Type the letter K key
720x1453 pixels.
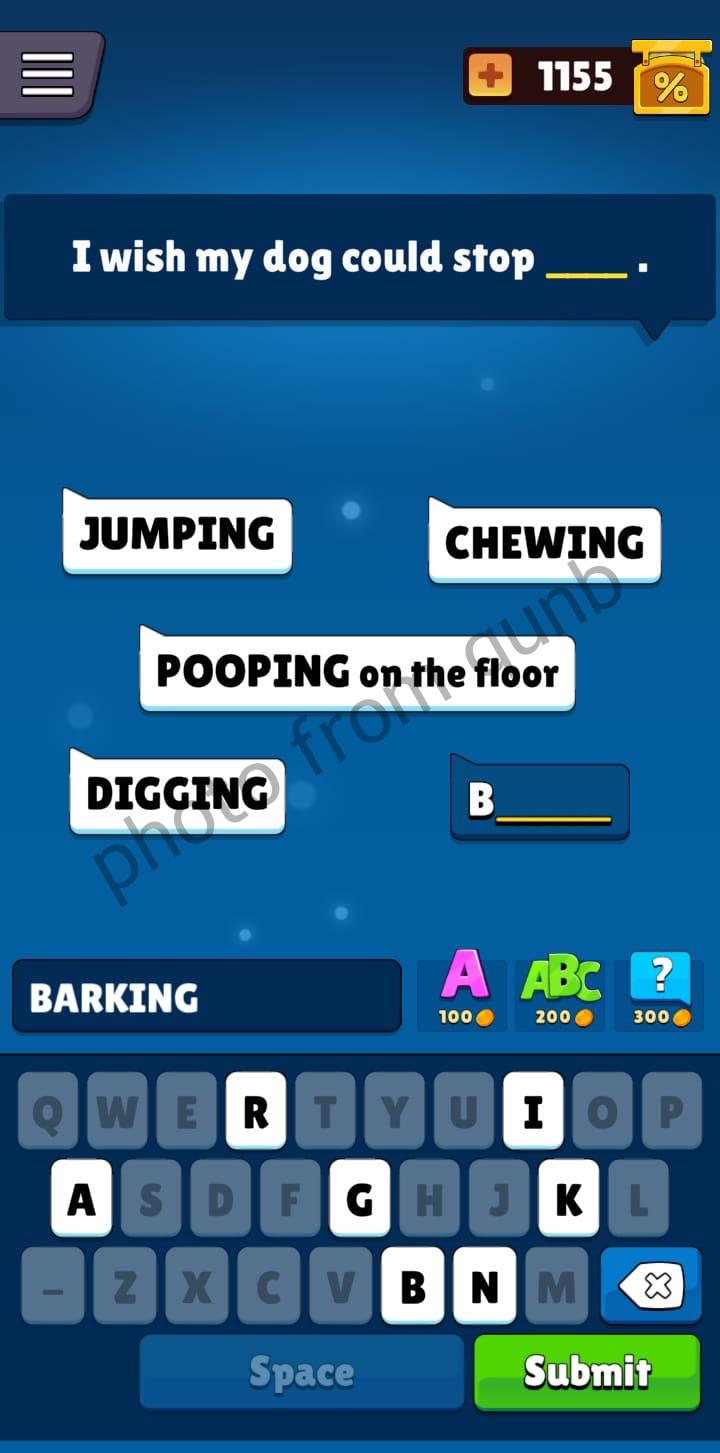(x=568, y=1198)
